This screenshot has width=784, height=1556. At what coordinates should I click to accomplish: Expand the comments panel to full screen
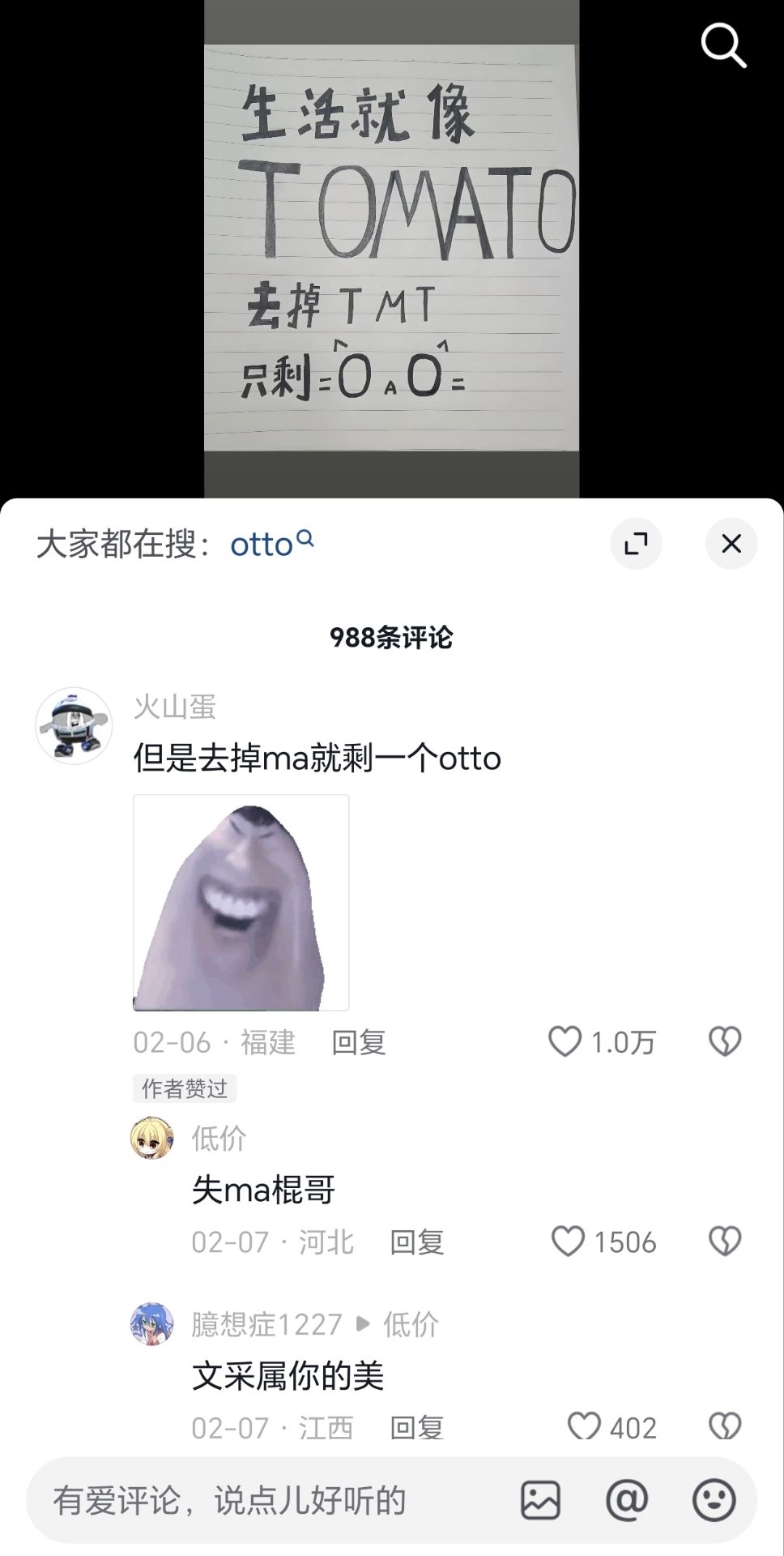[x=636, y=544]
